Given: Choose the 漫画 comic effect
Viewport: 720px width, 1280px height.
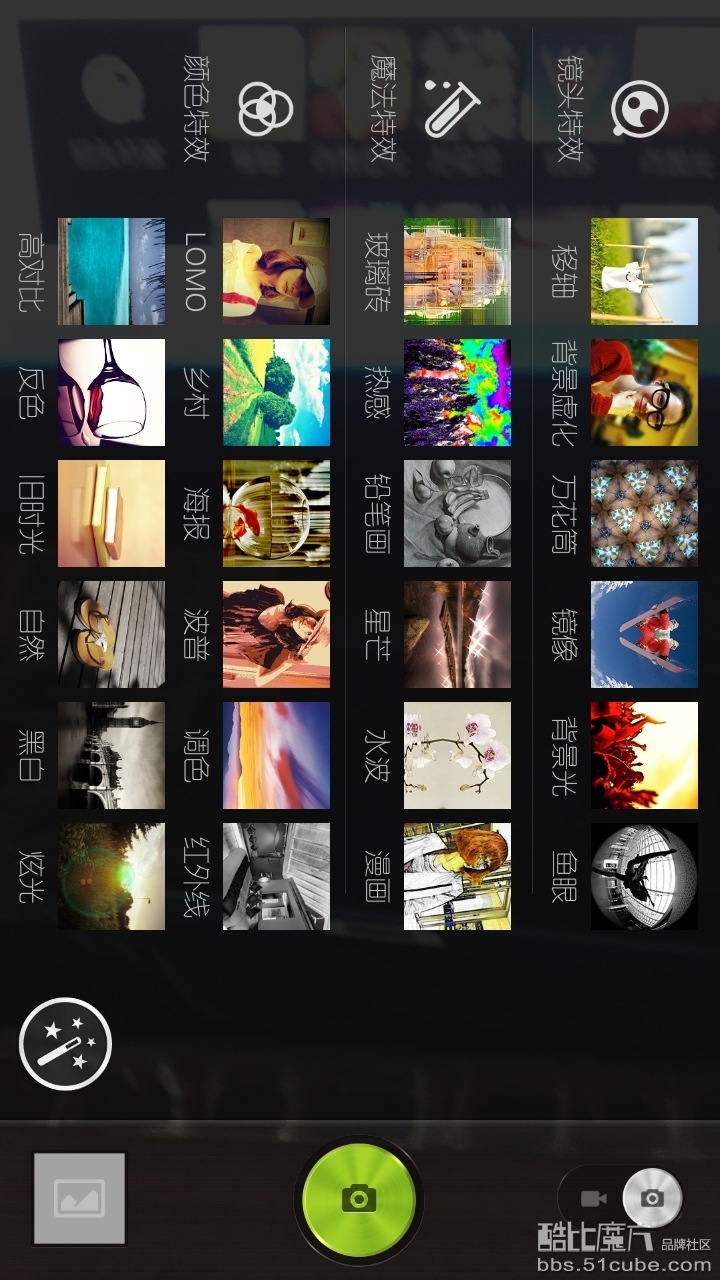Looking at the screenshot, I should coord(457,876).
